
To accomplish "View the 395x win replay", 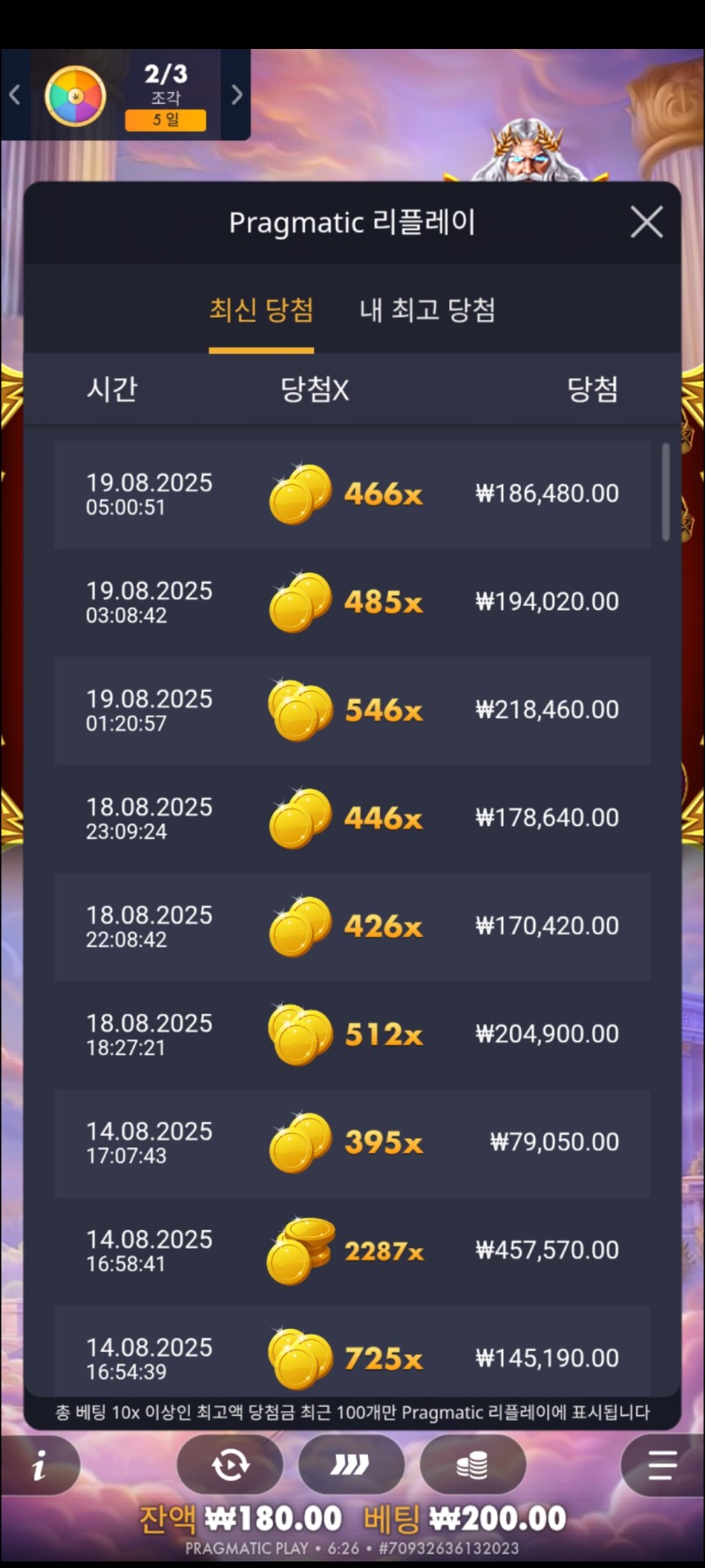I will (x=352, y=1143).
